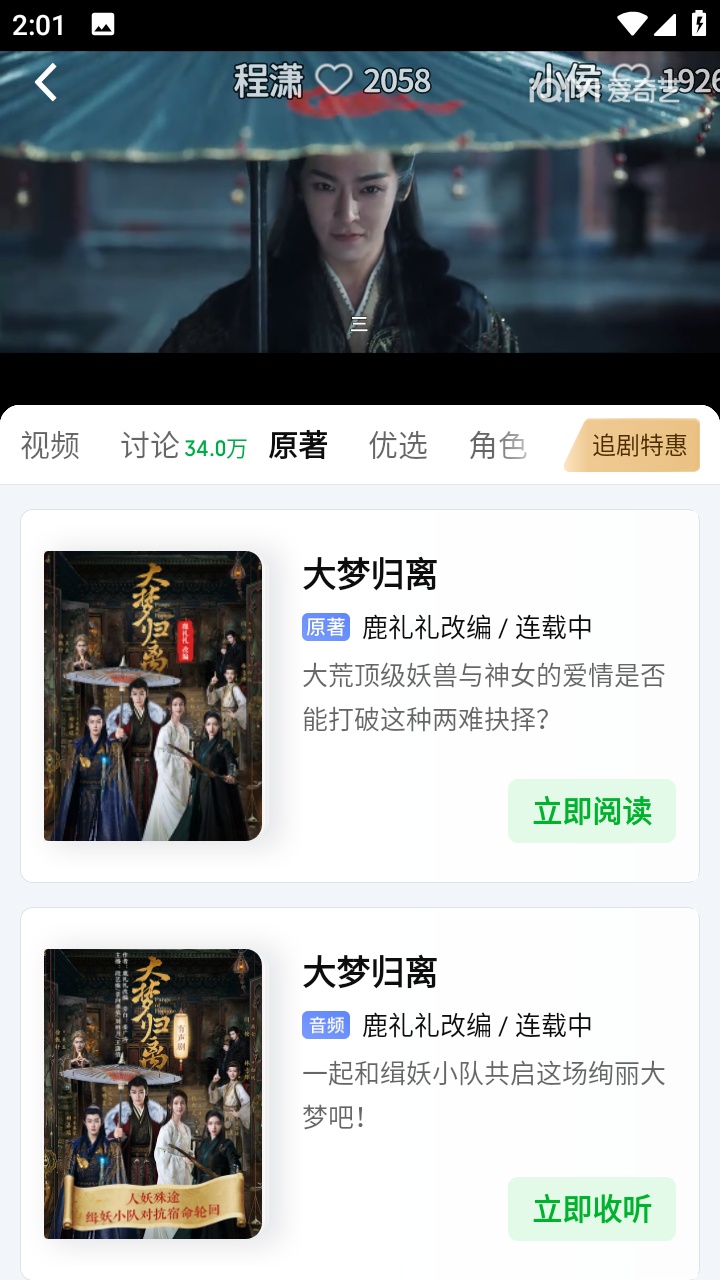The height and width of the screenshot is (1280, 720).
Task: Open the 大梦归离 原著 novel cover
Action: 153,696
